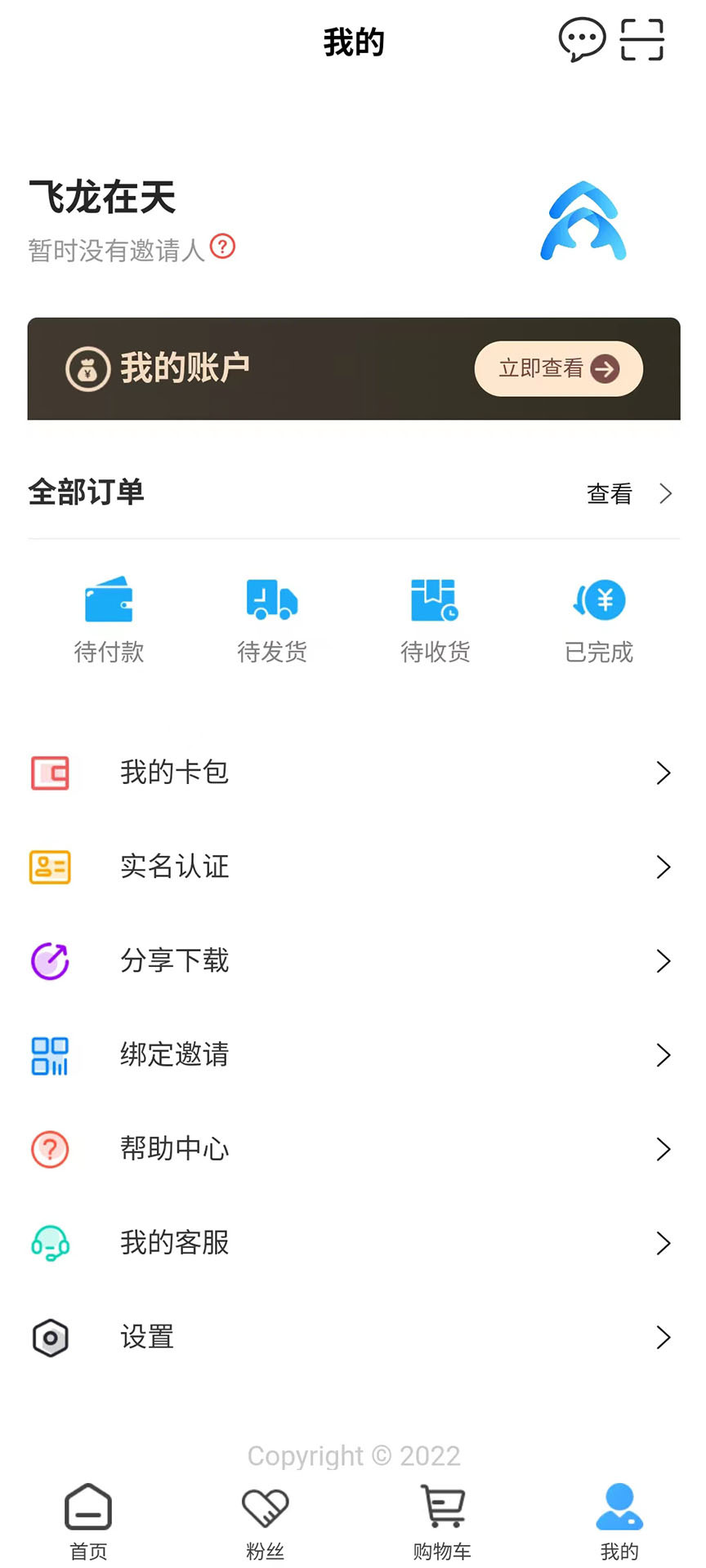This screenshot has height=1568, width=706.
Task: Open the 分享下载 share download icon
Action: (49, 961)
